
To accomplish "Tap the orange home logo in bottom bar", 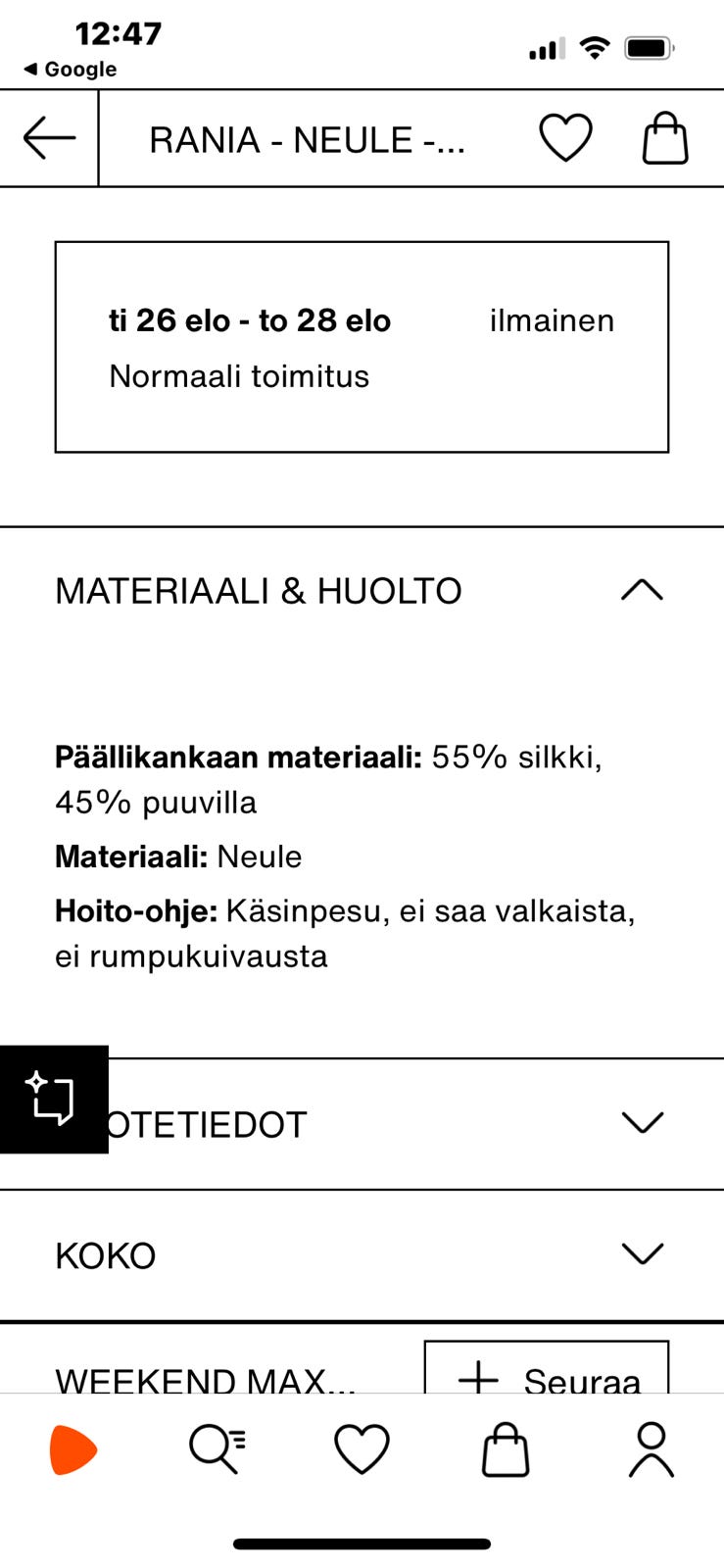I will pyautogui.click(x=72, y=1447).
